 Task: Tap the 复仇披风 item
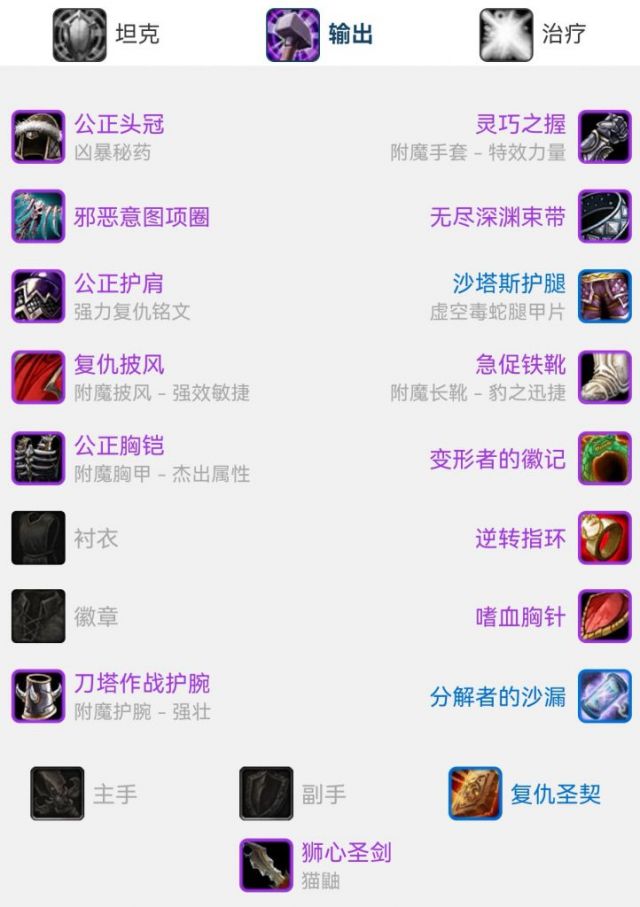(x=118, y=365)
